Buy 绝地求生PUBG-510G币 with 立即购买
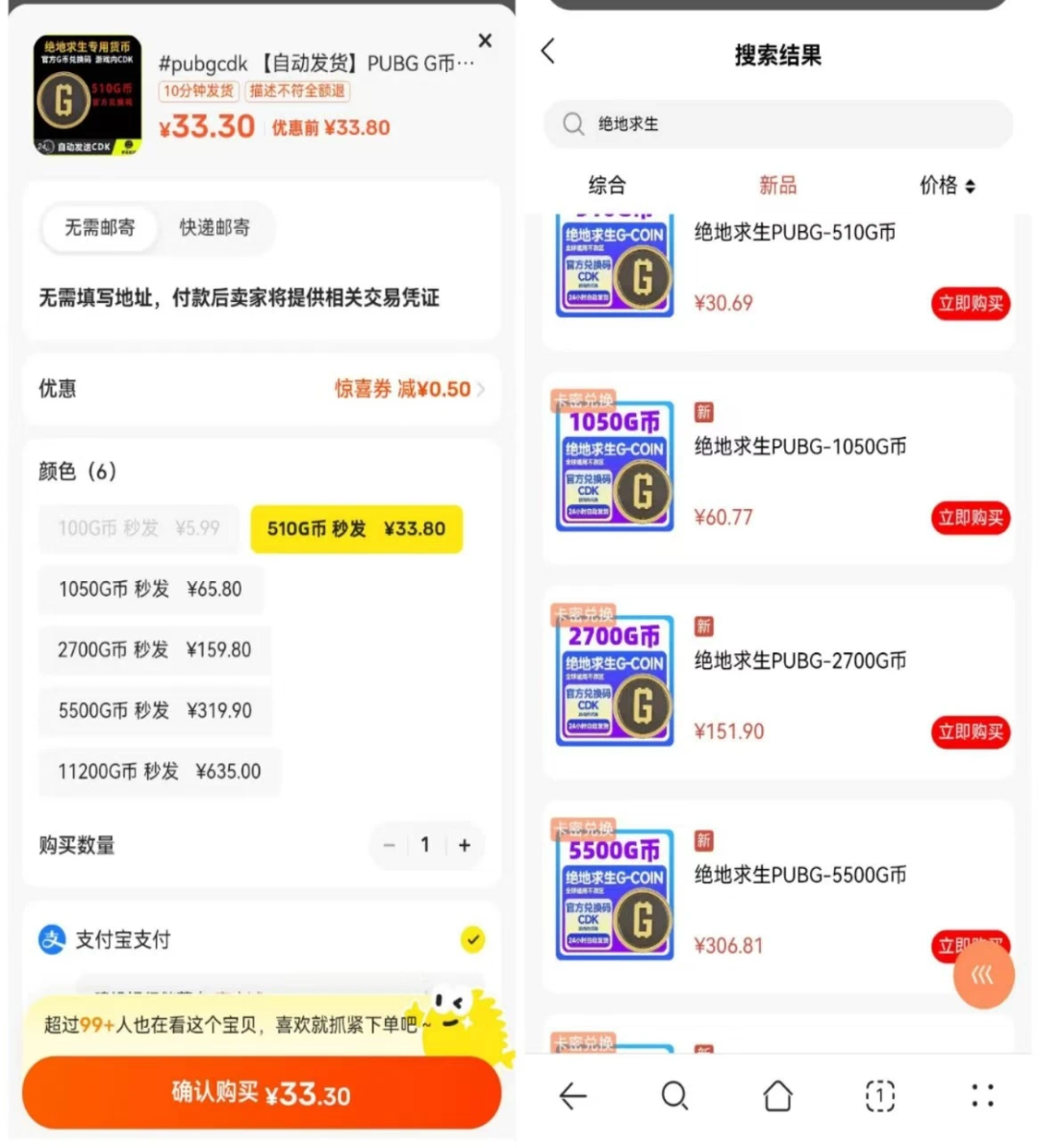Viewport: 1039px width, 1148px height. [970, 304]
